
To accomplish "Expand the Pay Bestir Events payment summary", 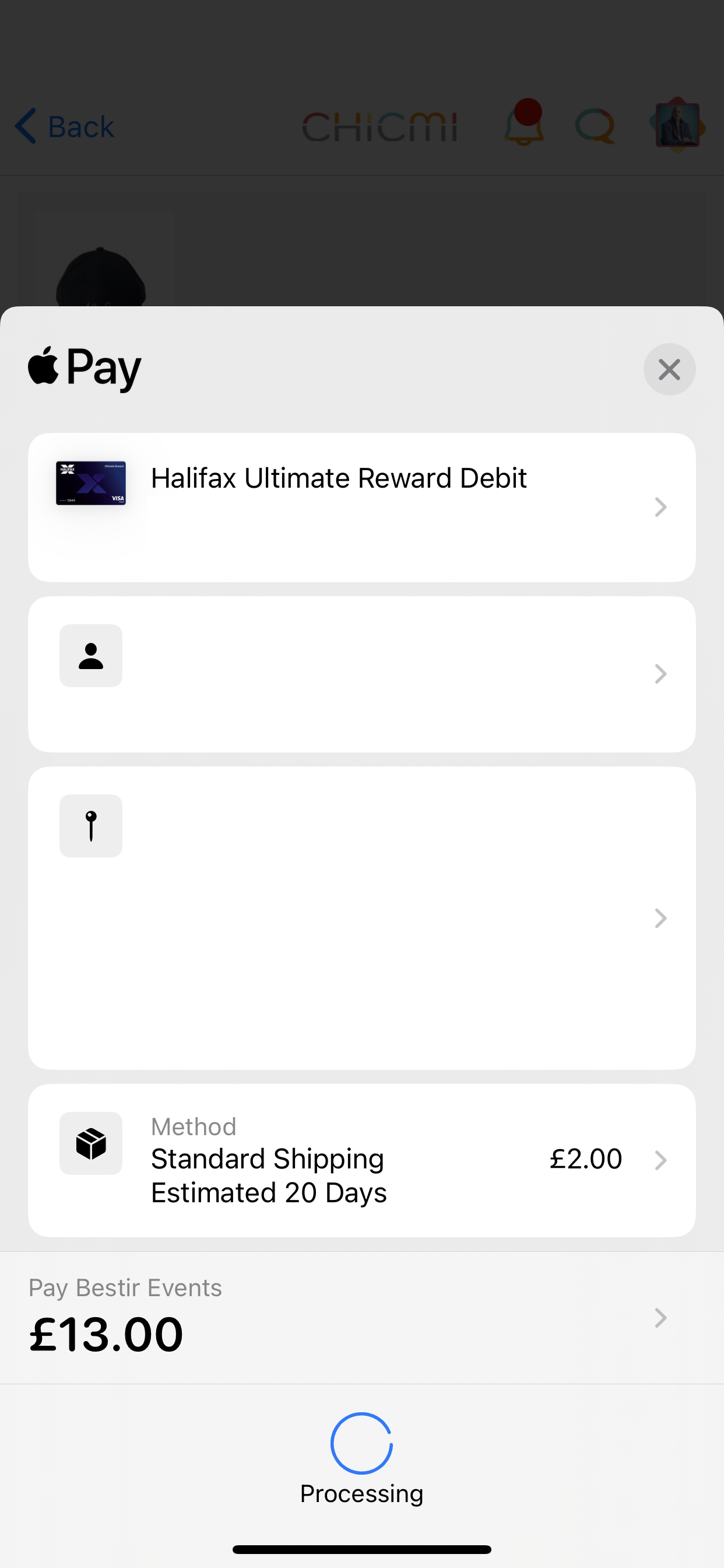I will [x=660, y=1318].
